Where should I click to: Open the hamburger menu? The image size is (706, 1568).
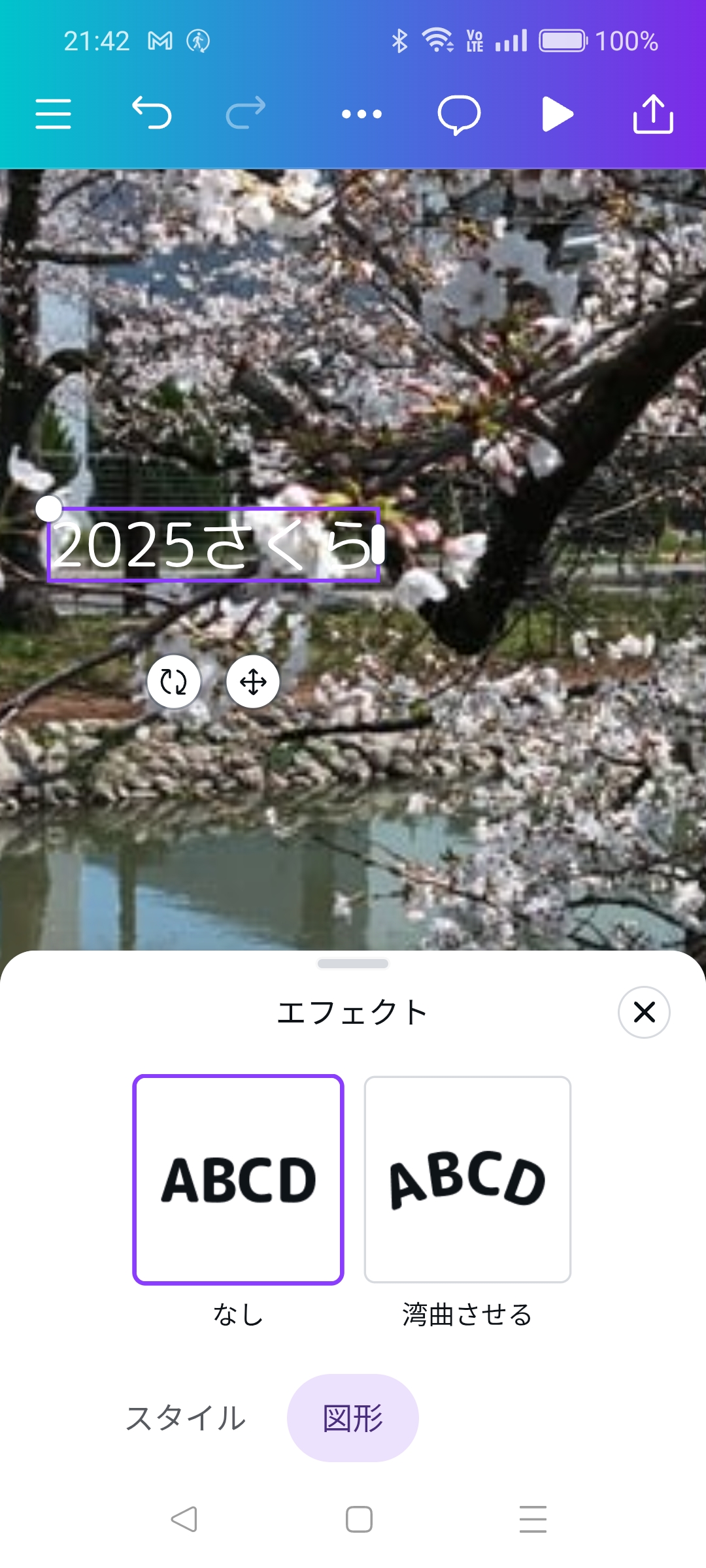pyautogui.click(x=53, y=114)
